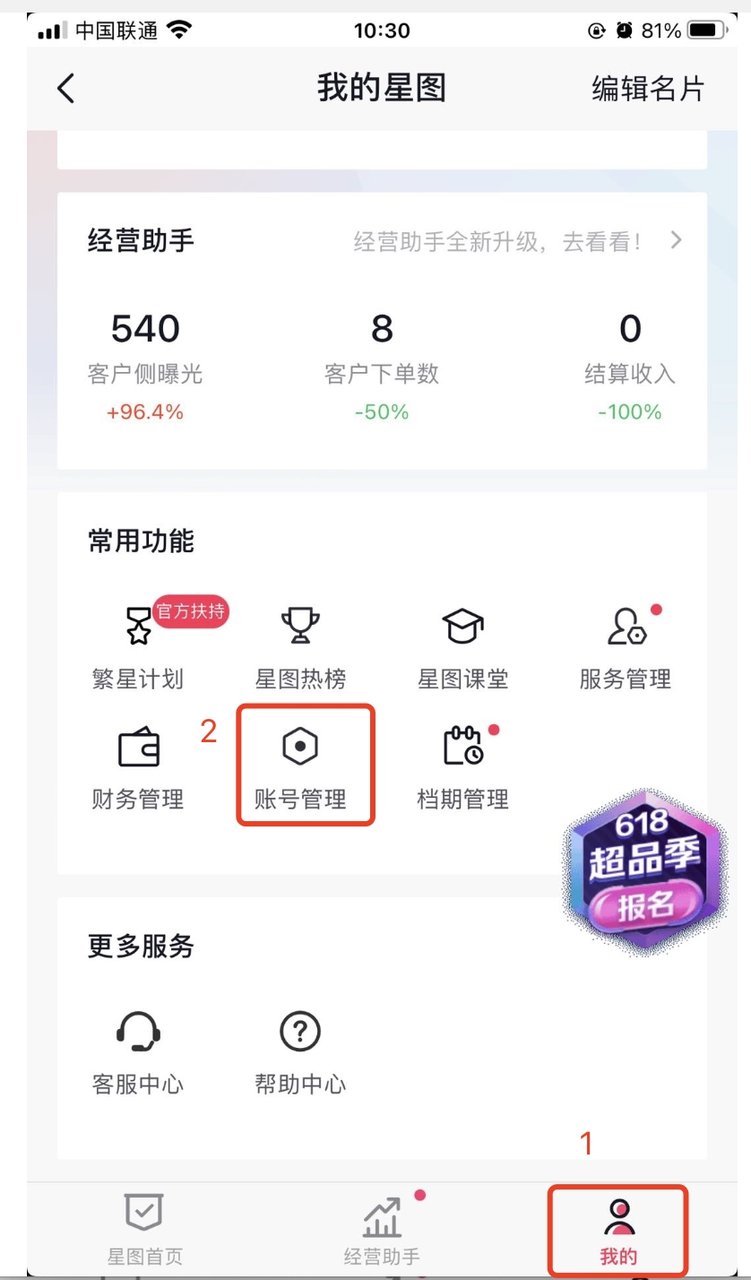The height and width of the screenshot is (1280, 751).
Task: Open 服务管理 service management
Action: click(625, 646)
